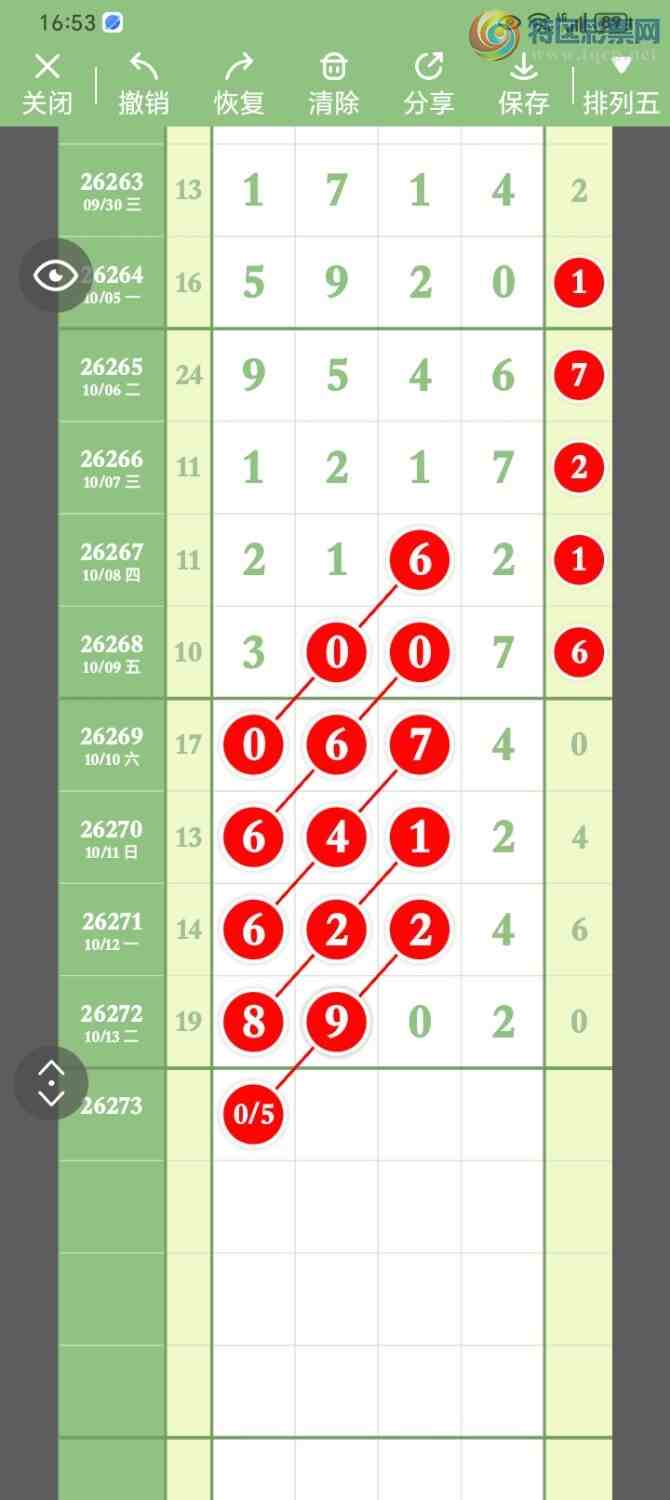Viewport: 670px width, 1500px height.
Task: Clear all markings with 清除
Action: [334, 84]
